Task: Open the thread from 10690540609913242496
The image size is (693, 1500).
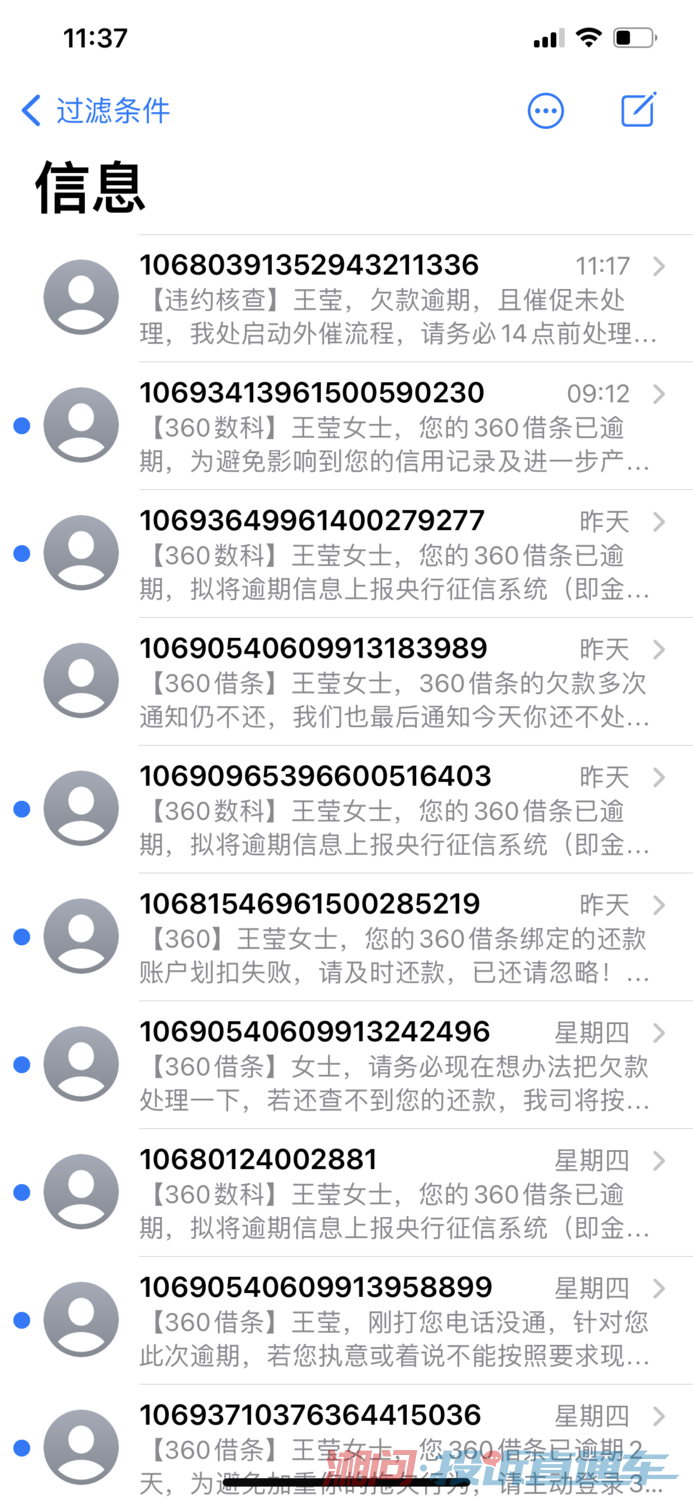Action: [x=400, y=1066]
